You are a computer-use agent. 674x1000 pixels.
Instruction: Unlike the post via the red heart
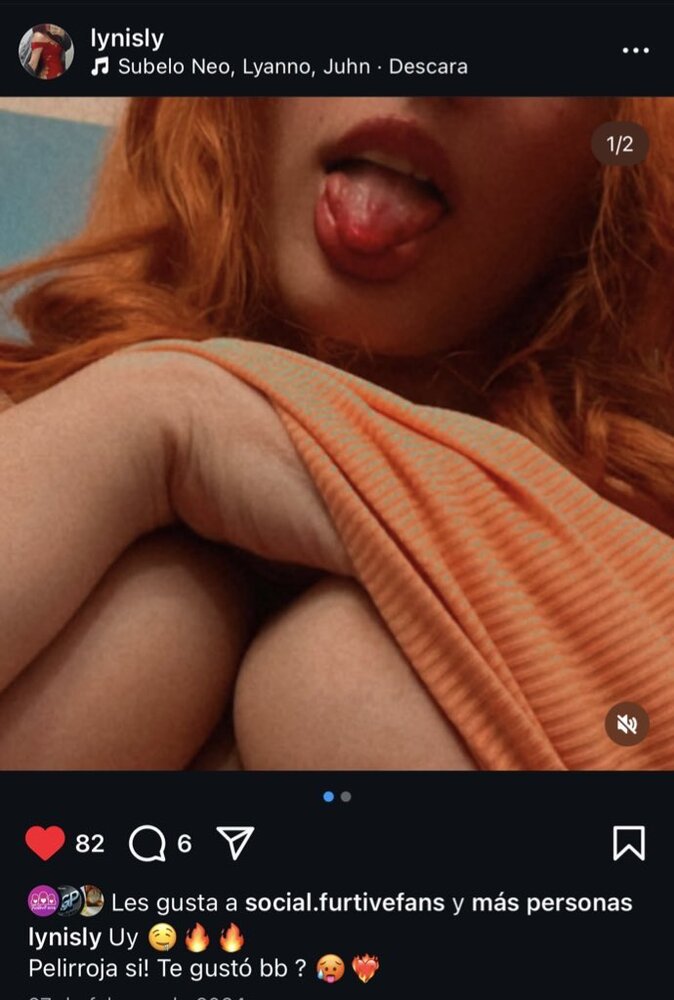point(45,843)
